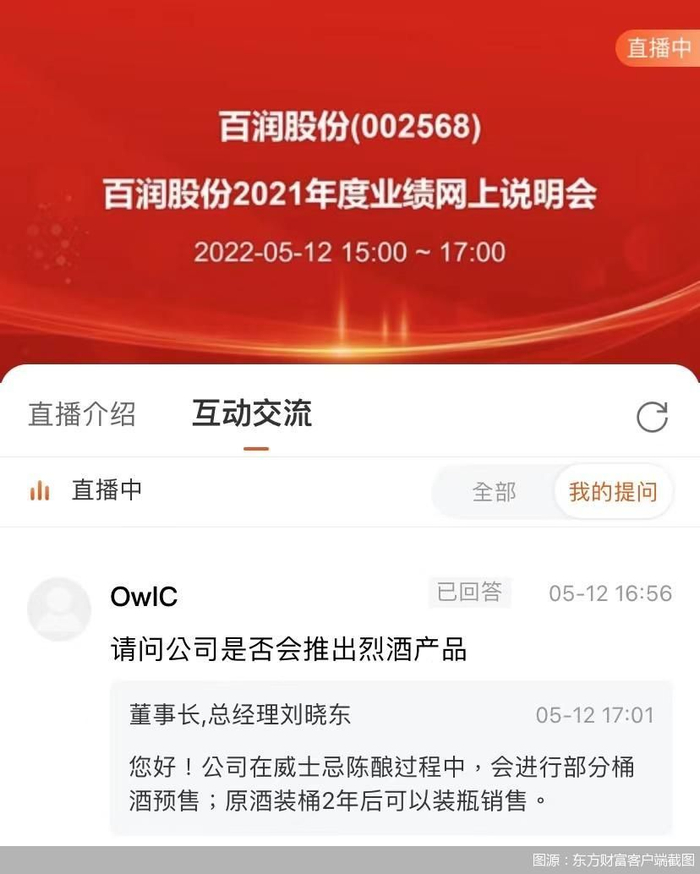Refresh the interactive Q&A list
This screenshot has width=700, height=874.
tap(652, 416)
